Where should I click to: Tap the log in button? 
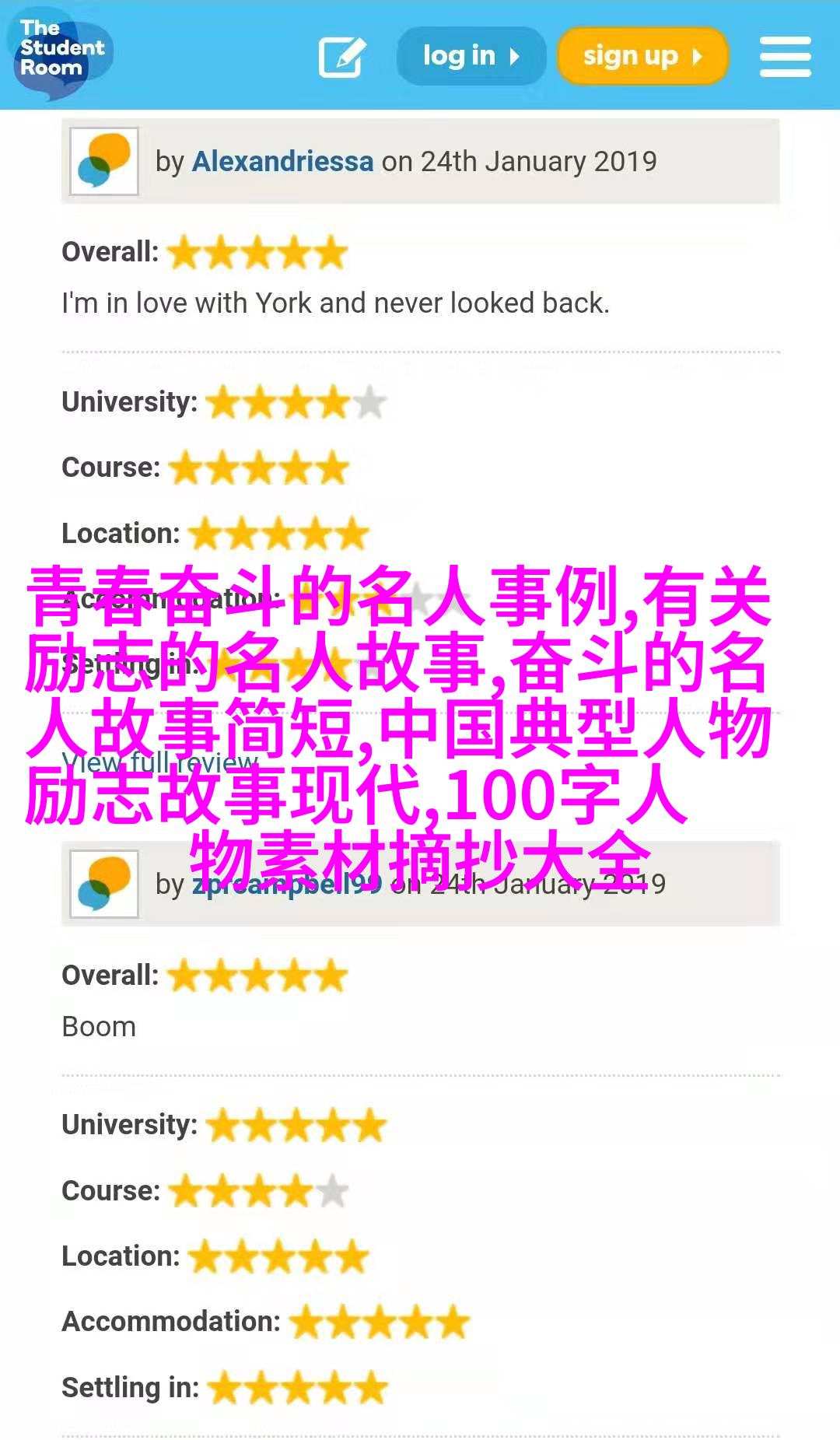point(471,56)
